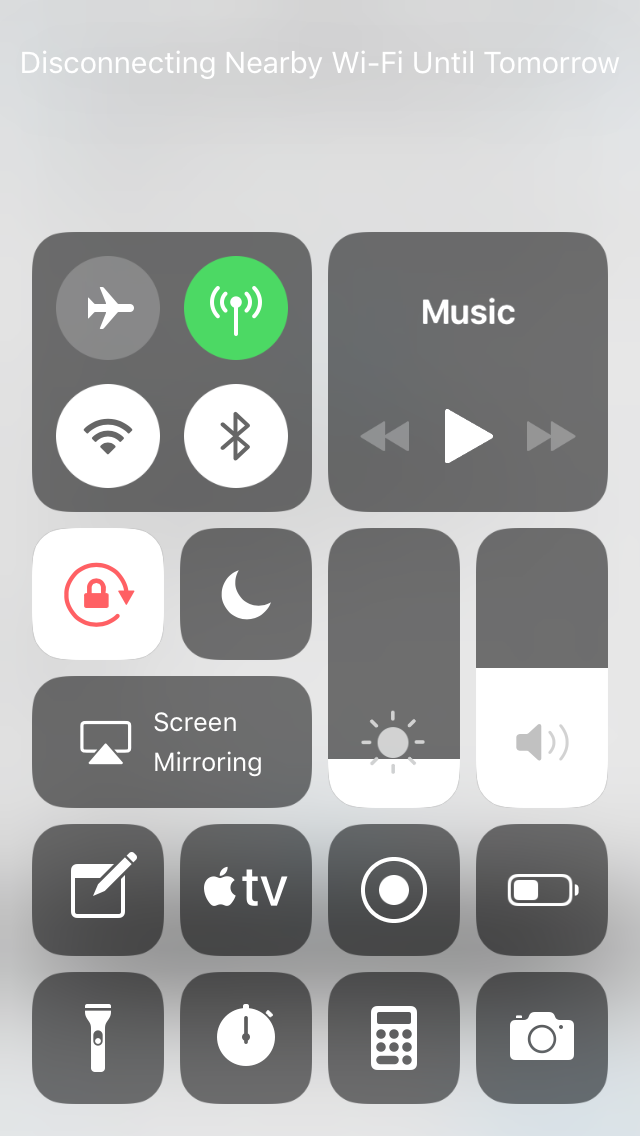The image size is (640, 1136).
Task: Toggle the Wi-Fi button
Action: pyautogui.click(x=108, y=436)
